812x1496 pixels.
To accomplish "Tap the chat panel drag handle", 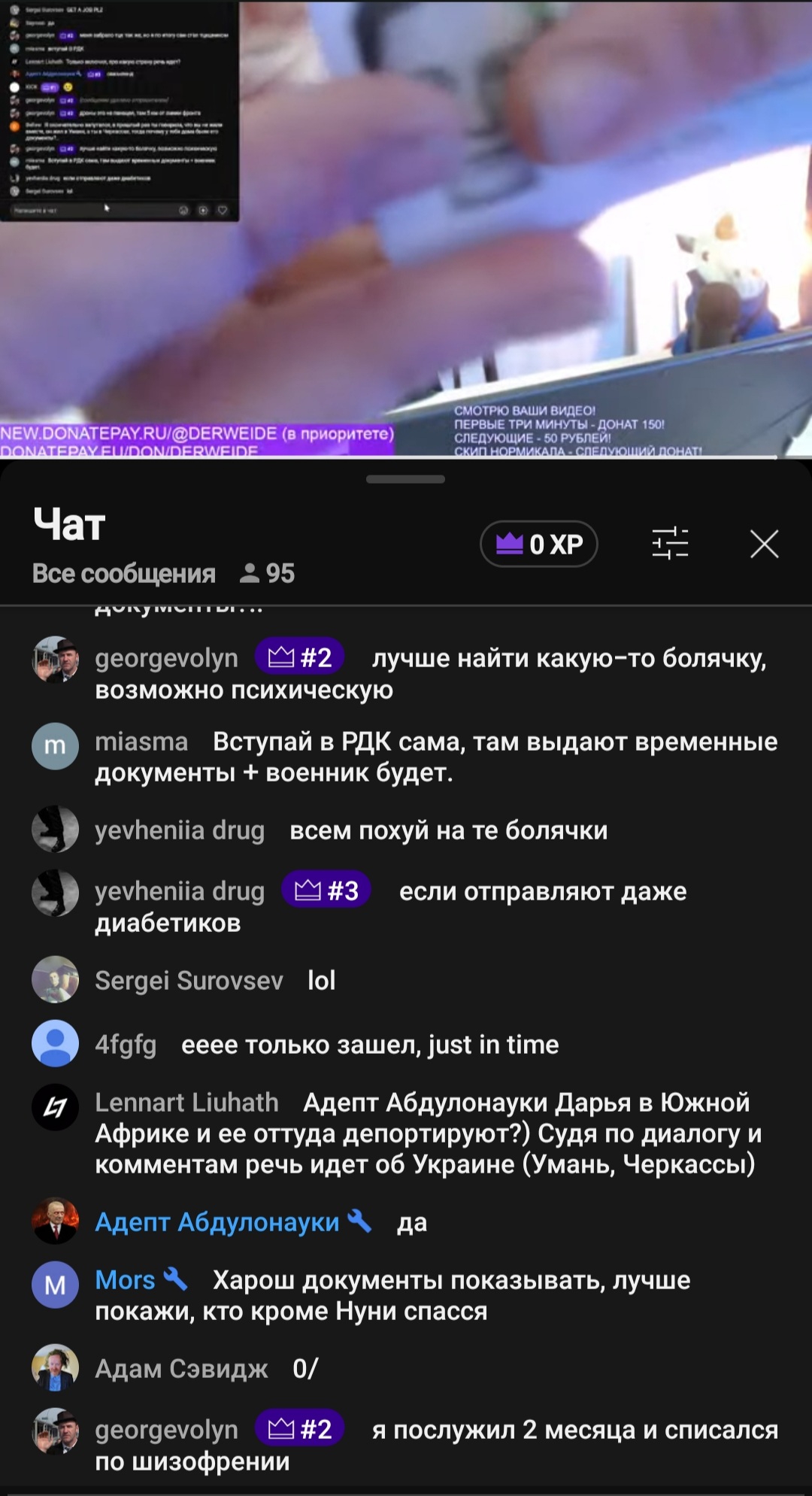I will pyautogui.click(x=406, y=479).
